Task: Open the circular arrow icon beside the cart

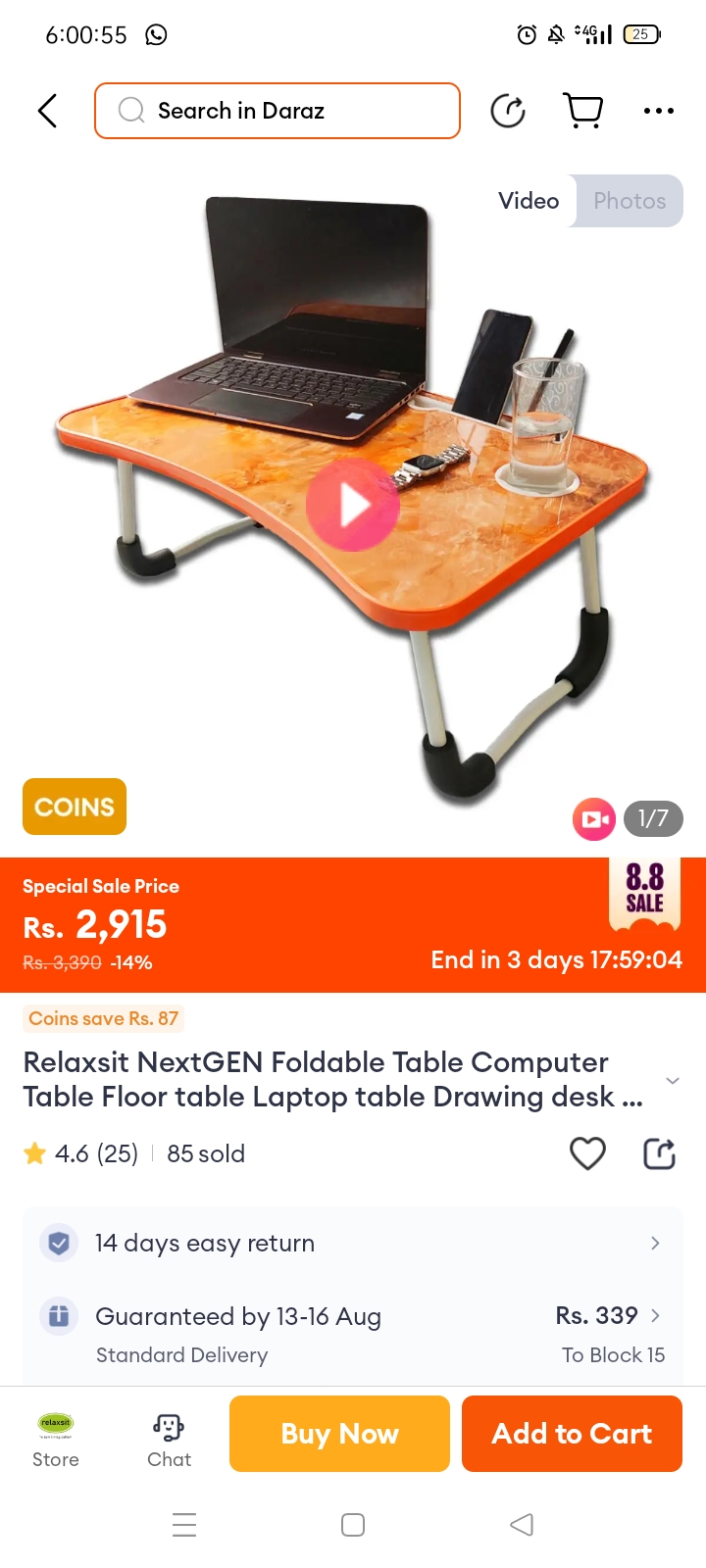Action: tap(508, 111)
